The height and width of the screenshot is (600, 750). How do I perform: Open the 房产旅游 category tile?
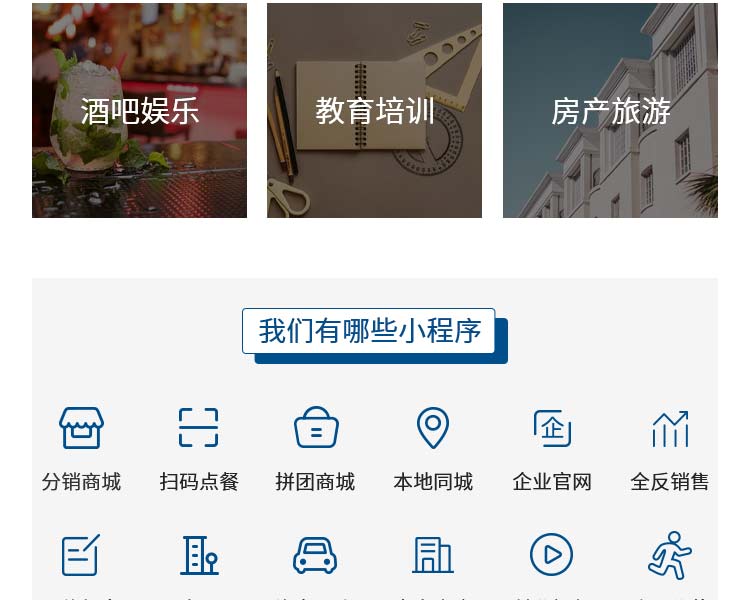tap(610, 110)
